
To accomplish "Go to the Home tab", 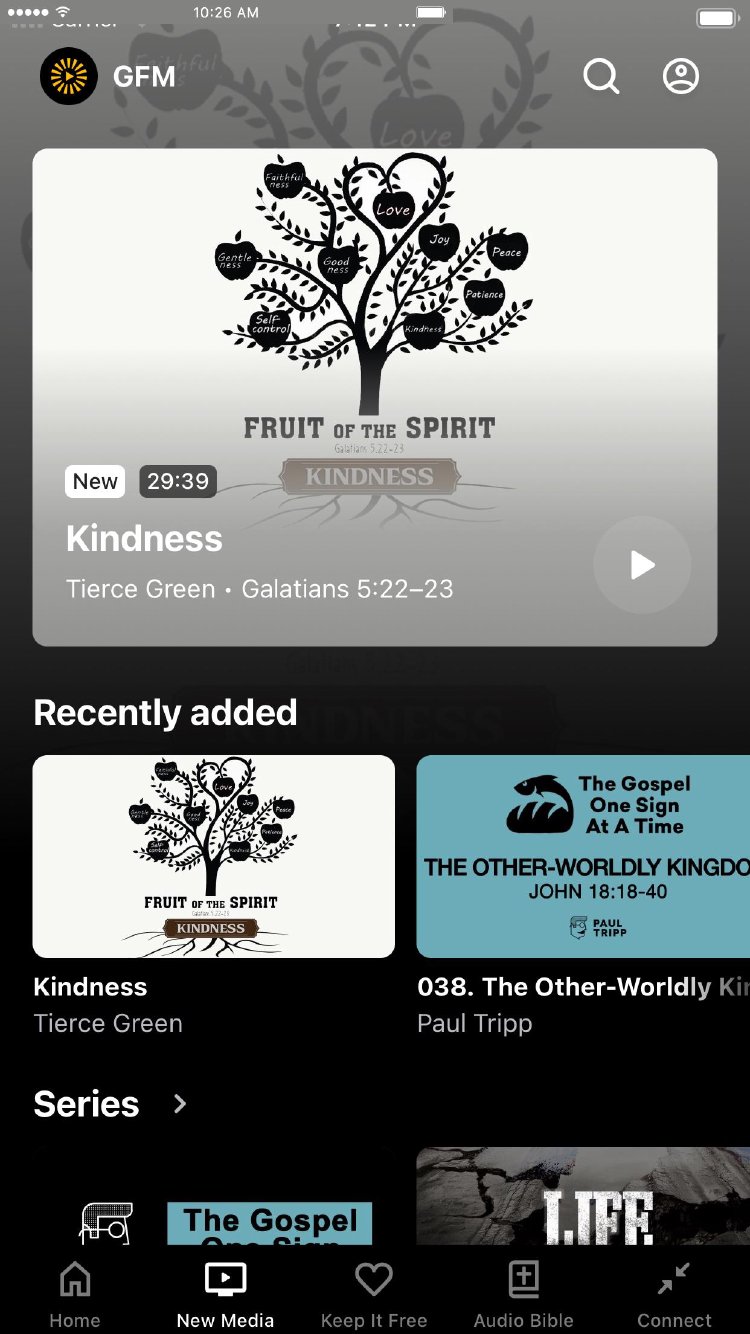I will [75, 1295].
